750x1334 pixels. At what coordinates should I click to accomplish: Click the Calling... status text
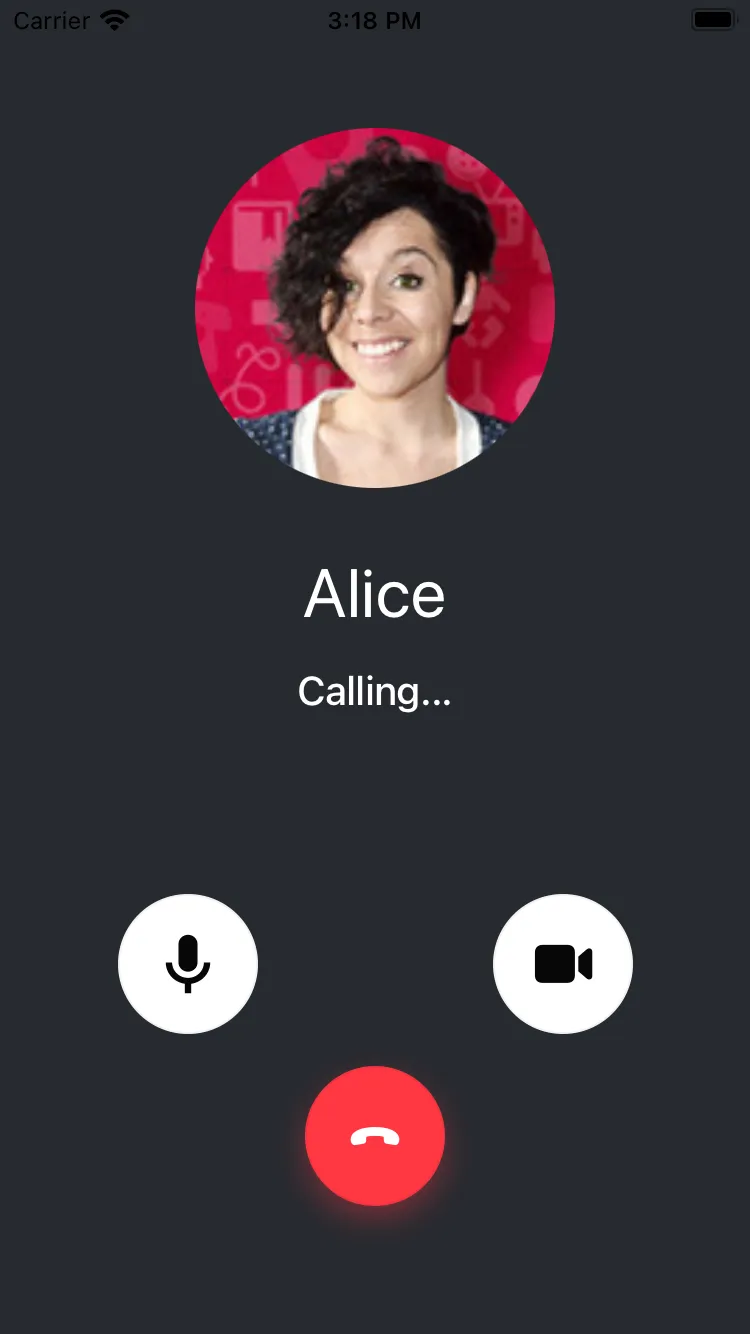tap(375, 691)
